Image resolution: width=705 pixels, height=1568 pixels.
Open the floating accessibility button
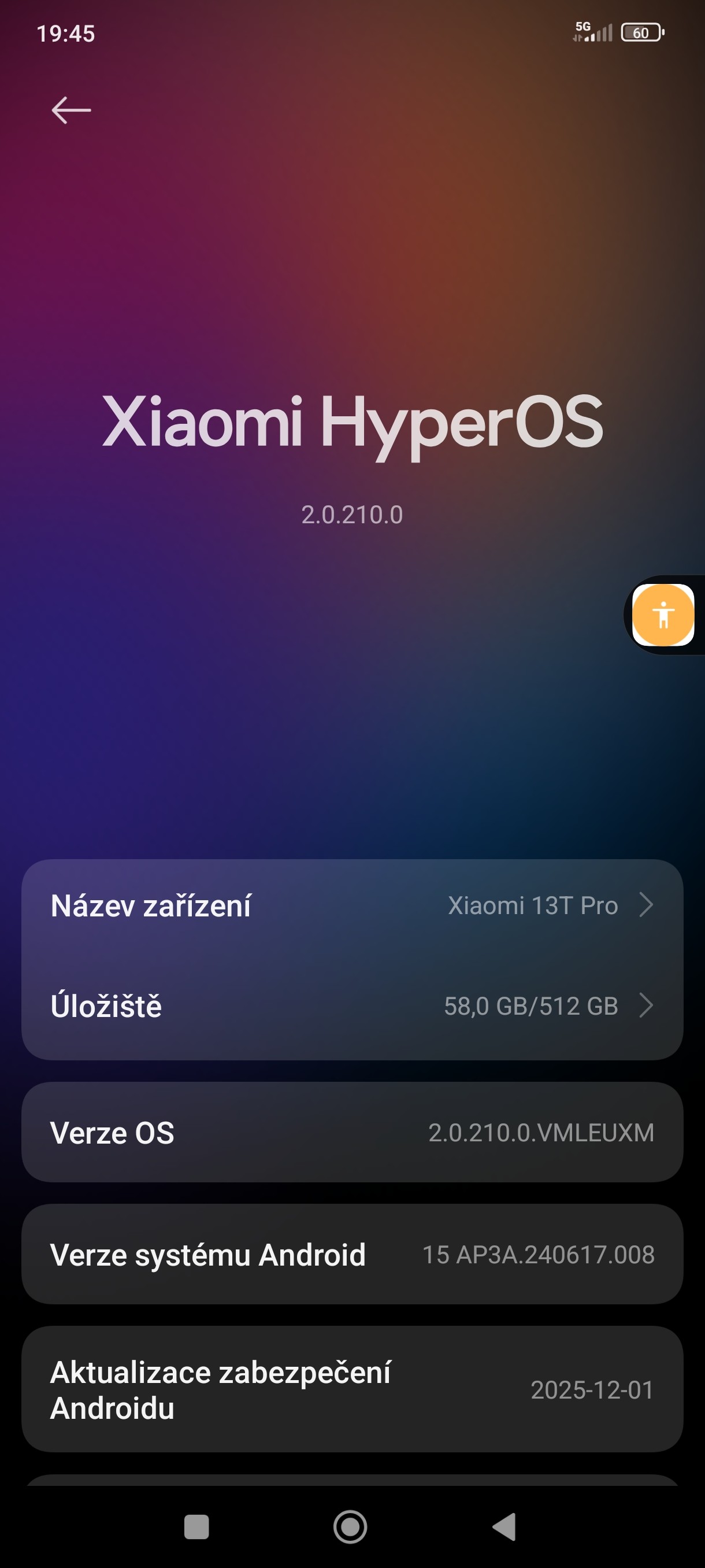pyautogui.click(x=663, y=615)
